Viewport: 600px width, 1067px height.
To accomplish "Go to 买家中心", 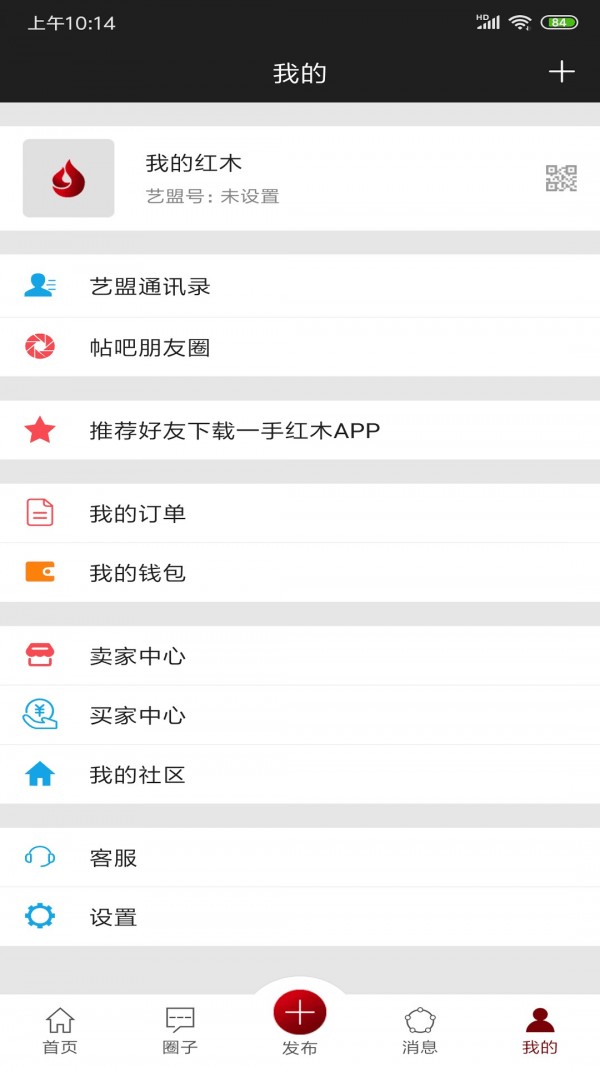I will point(300,715).
